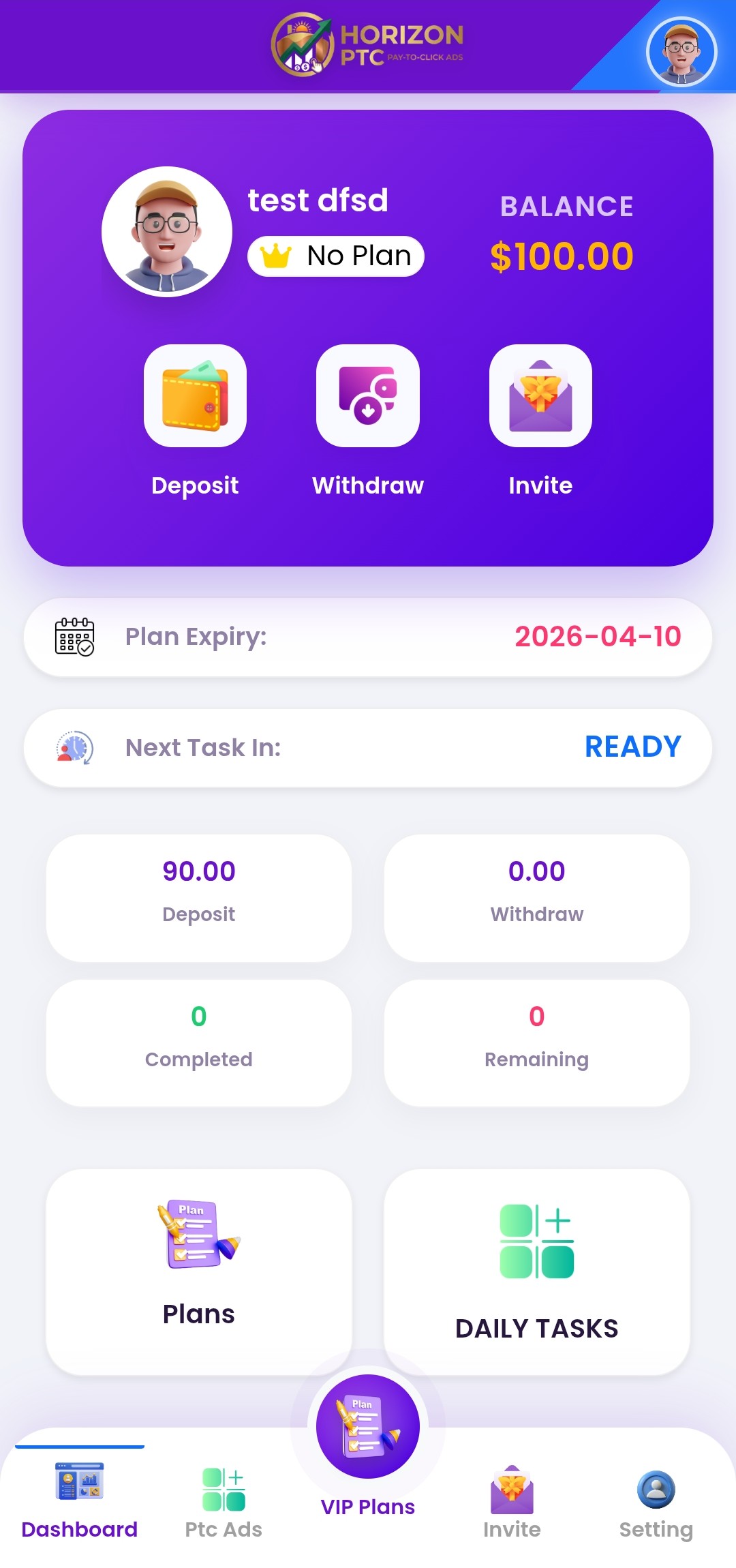Tap the Deposit wallet button

click(195, 396)
